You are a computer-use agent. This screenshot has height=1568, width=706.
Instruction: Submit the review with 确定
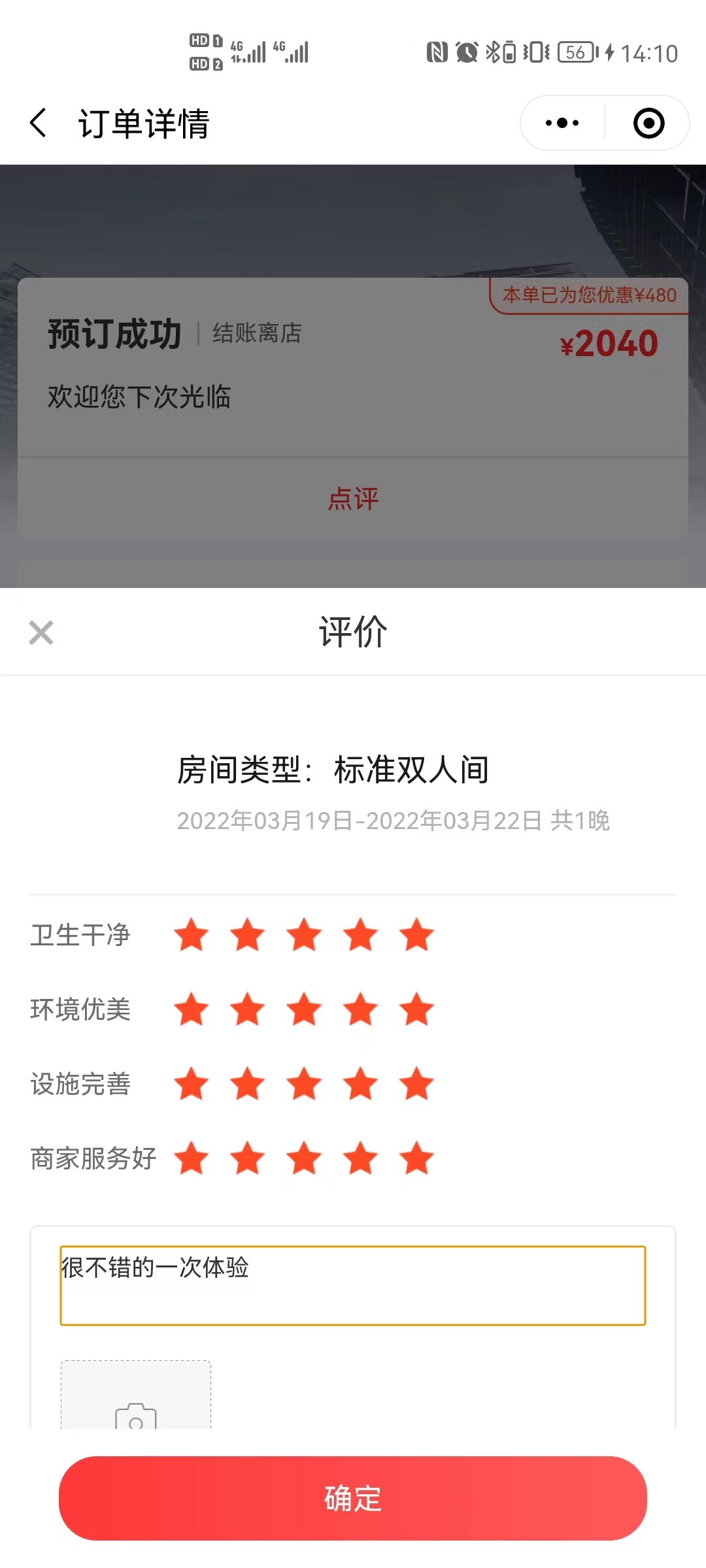click(353, 1498)
